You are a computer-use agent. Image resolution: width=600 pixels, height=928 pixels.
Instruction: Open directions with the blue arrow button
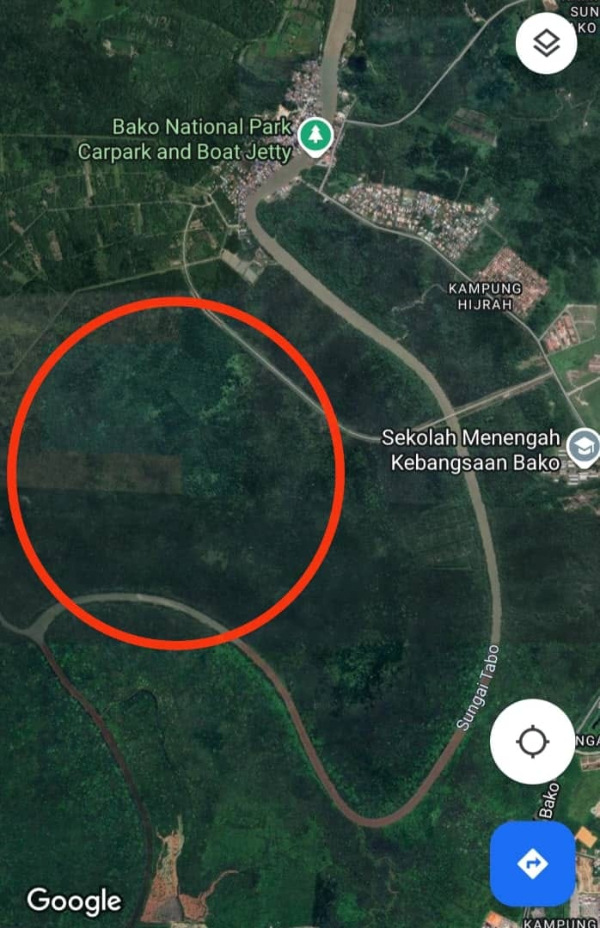coord(532,863)
